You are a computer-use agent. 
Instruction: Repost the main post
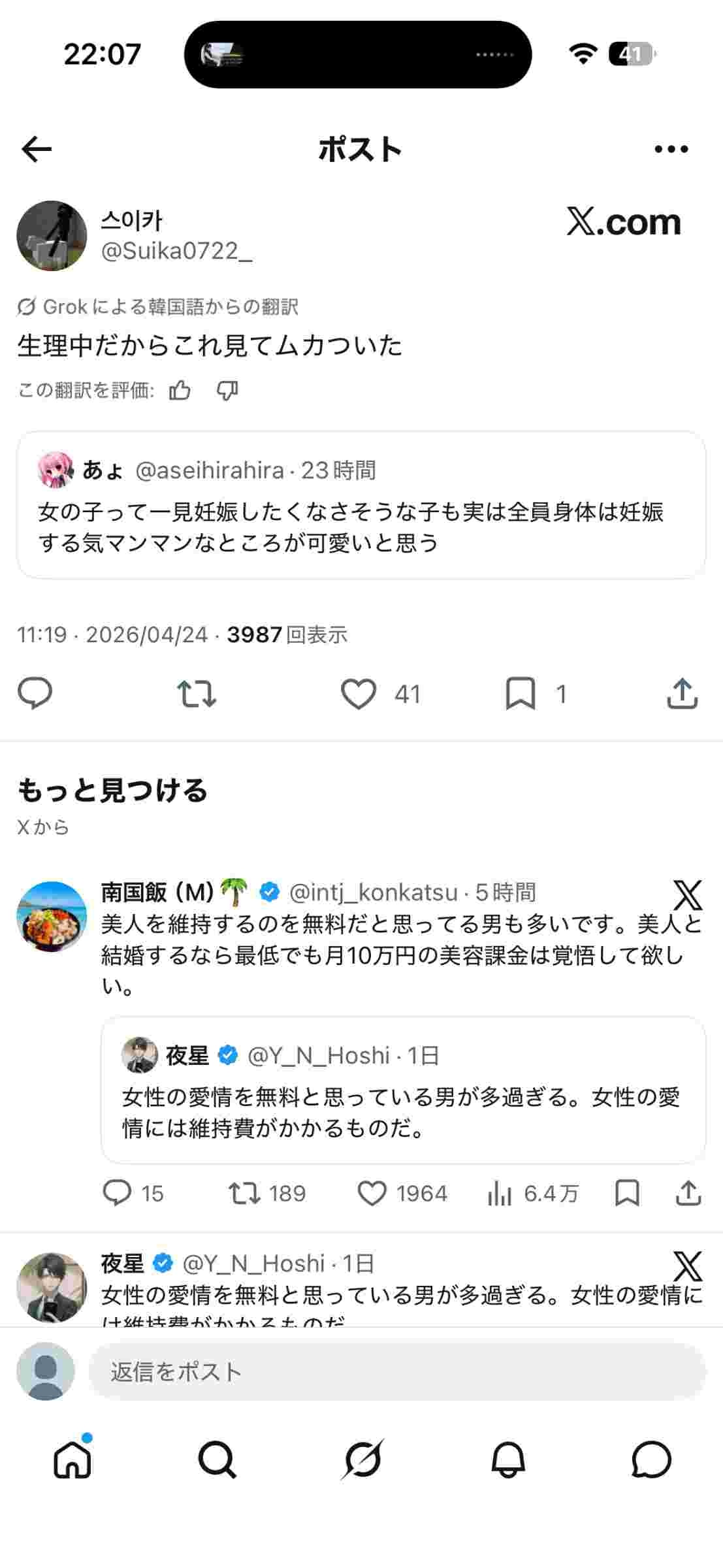click(197, 693)
